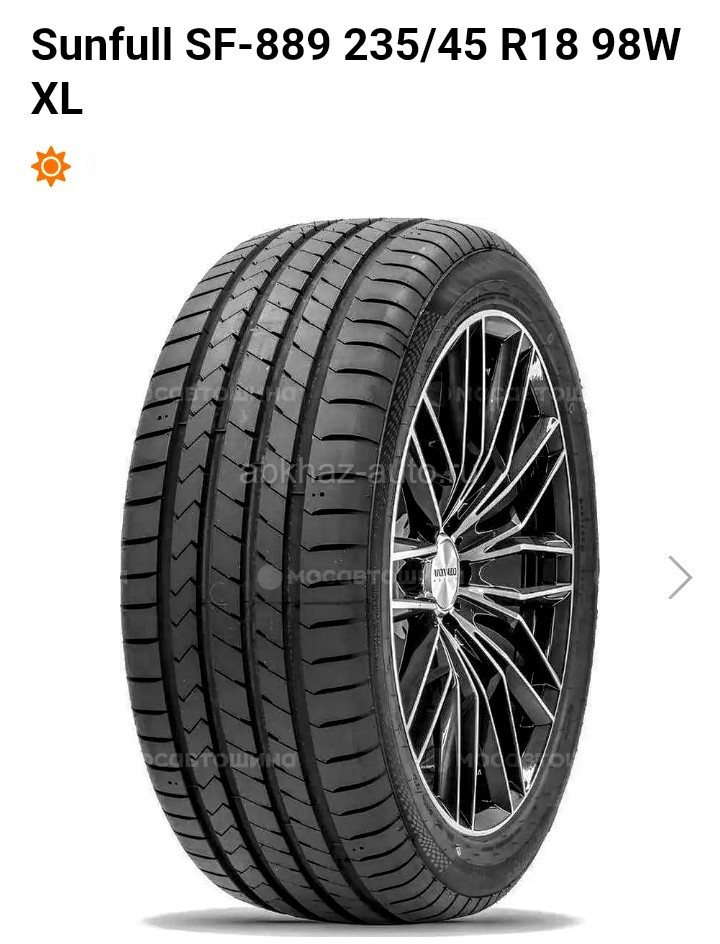Show the next product photo
720x944 pixels.
tap(680, 577)
